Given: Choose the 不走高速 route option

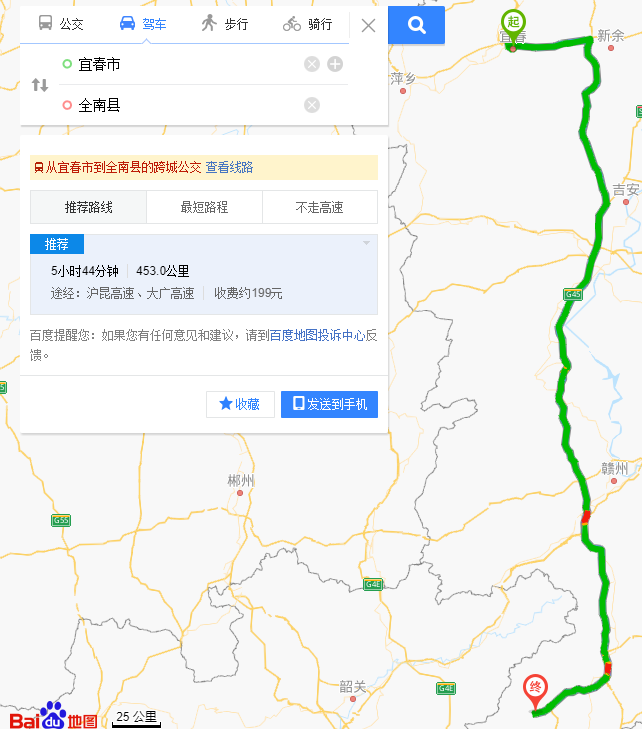Looking at the screenshot, I should click(319, 207).
